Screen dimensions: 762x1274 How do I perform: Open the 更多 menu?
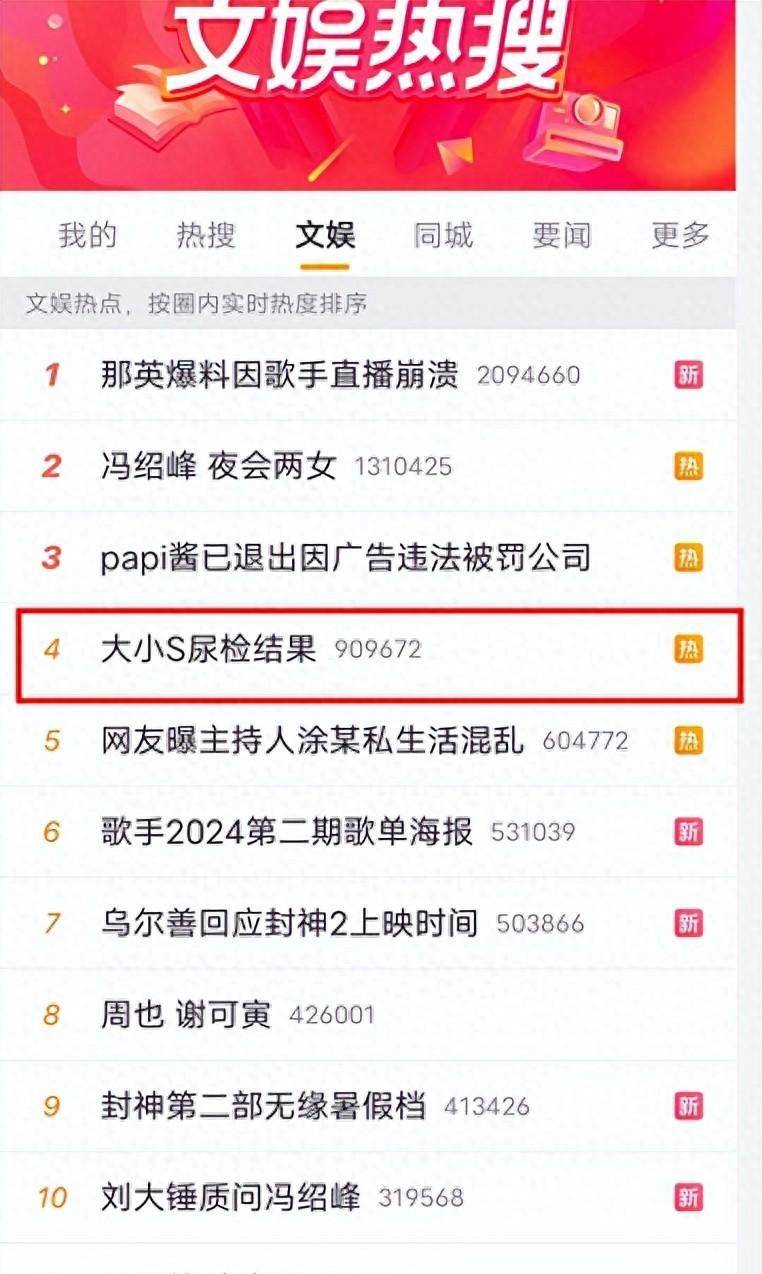pos(682,234)
